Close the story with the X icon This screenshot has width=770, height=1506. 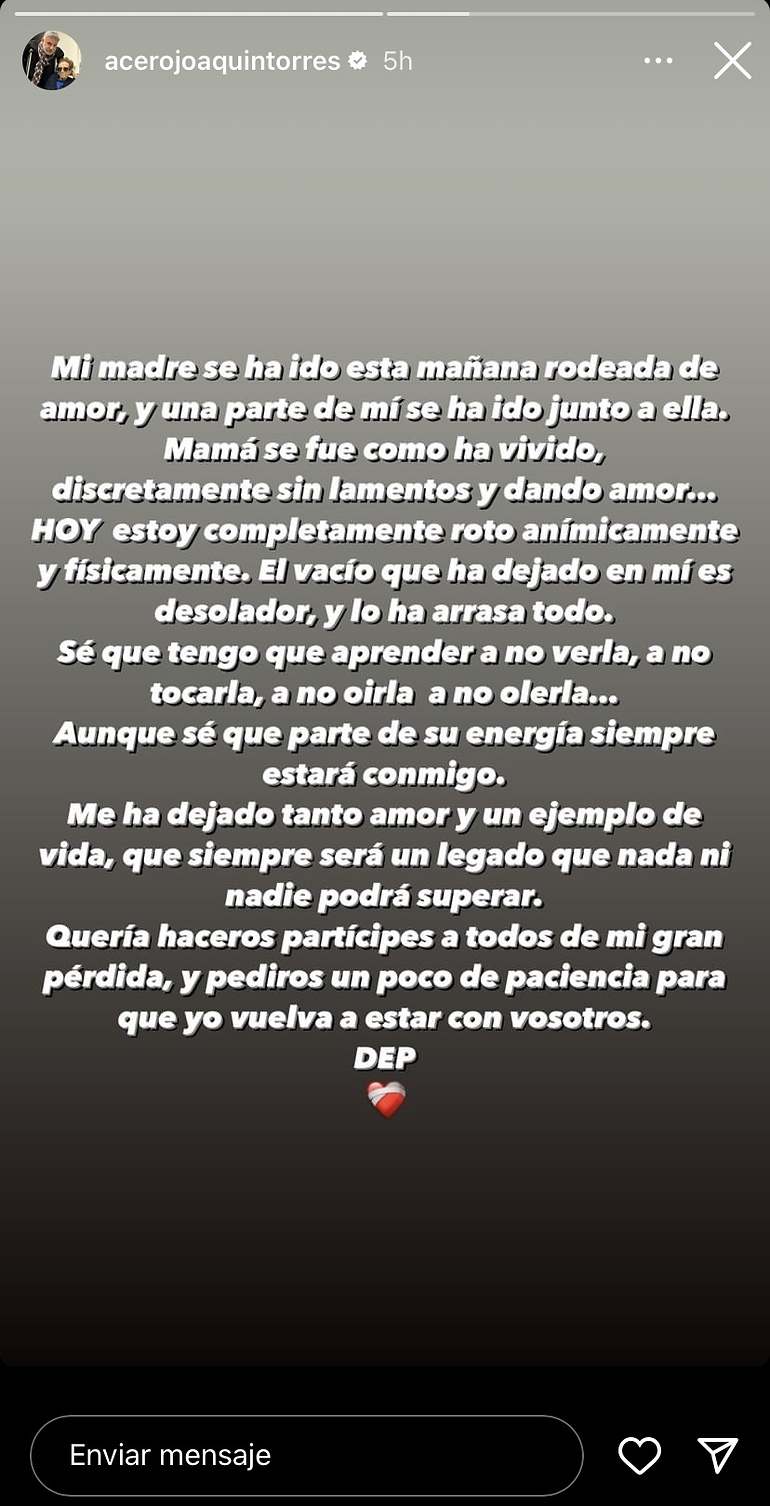click(x=732, y=61)
